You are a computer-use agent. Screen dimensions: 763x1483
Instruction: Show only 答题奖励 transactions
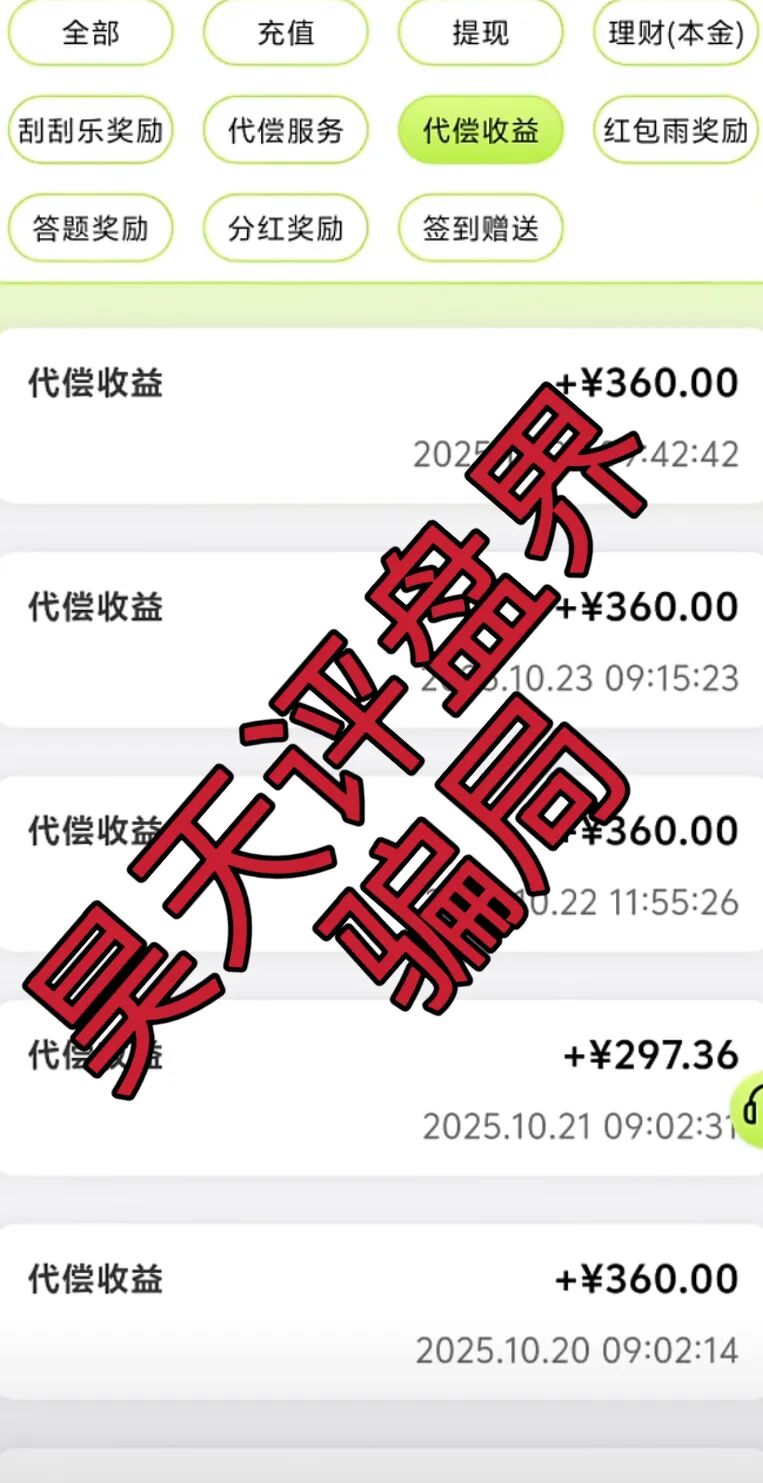pos(90,228)
